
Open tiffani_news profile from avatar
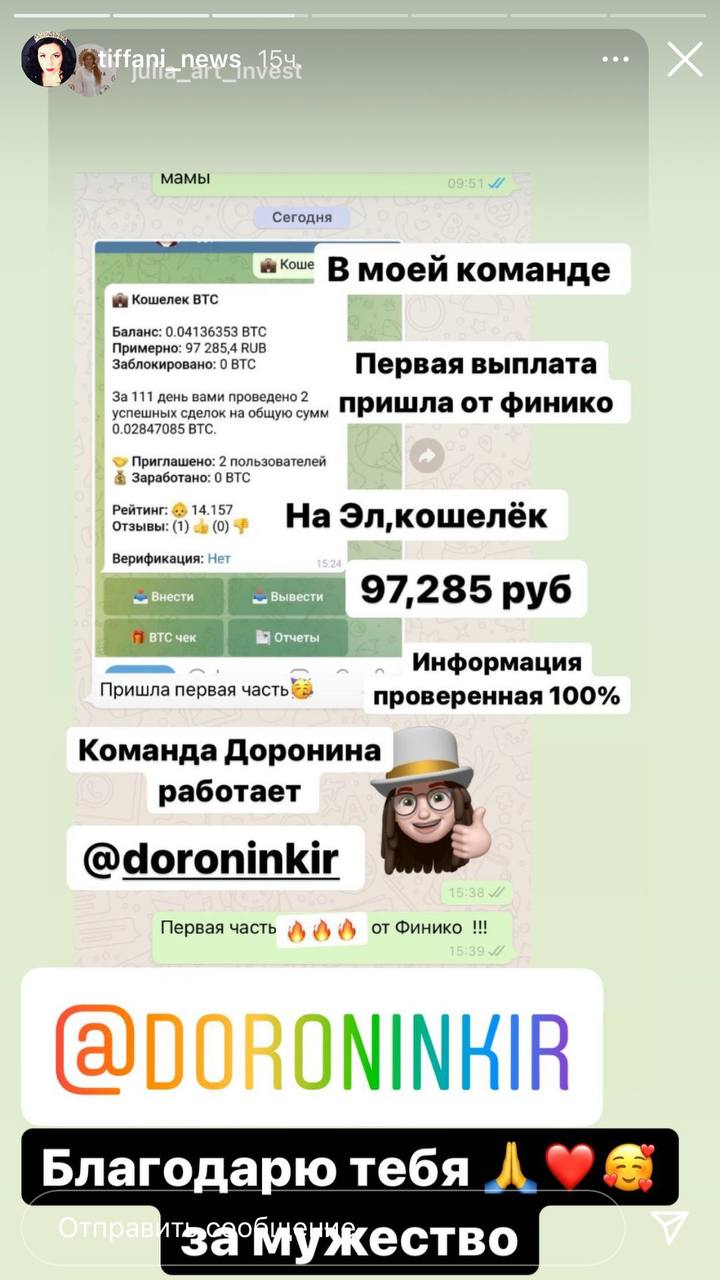point(48,59)
